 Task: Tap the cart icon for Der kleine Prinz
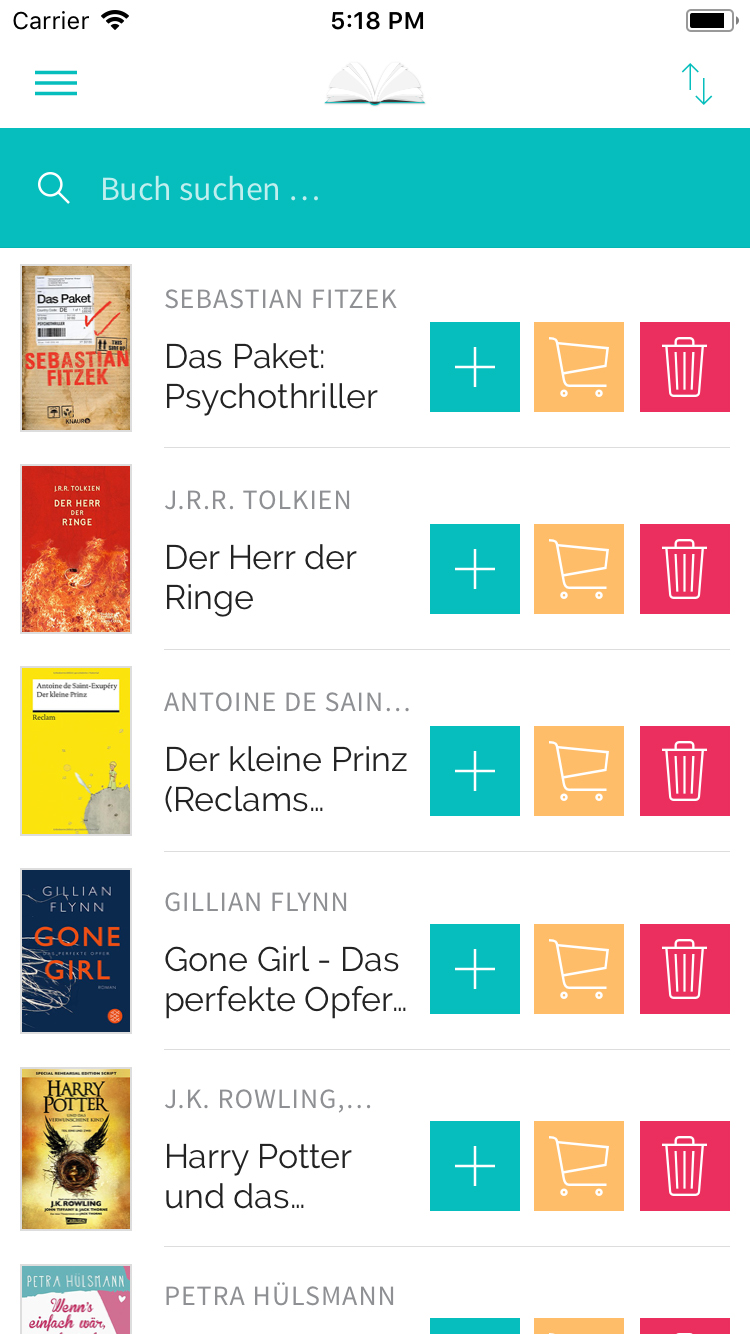[579, 771]
